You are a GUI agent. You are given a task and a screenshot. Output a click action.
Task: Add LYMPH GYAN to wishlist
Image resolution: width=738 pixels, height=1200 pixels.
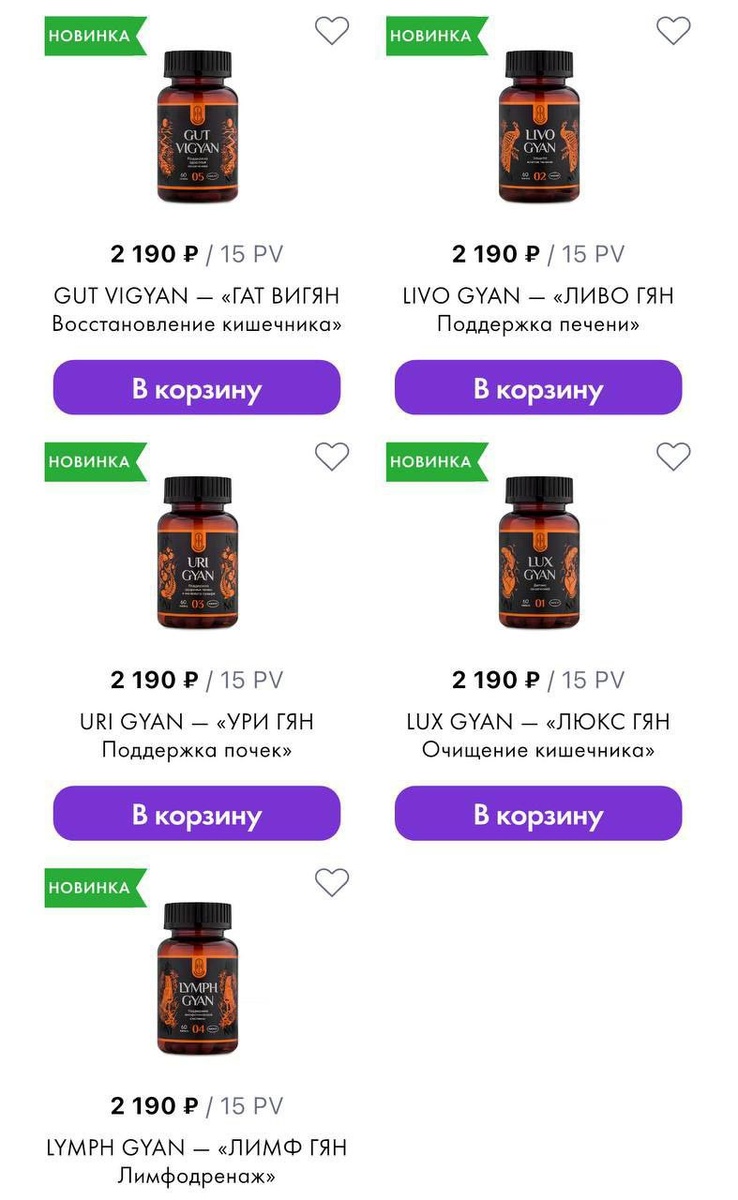332,882
